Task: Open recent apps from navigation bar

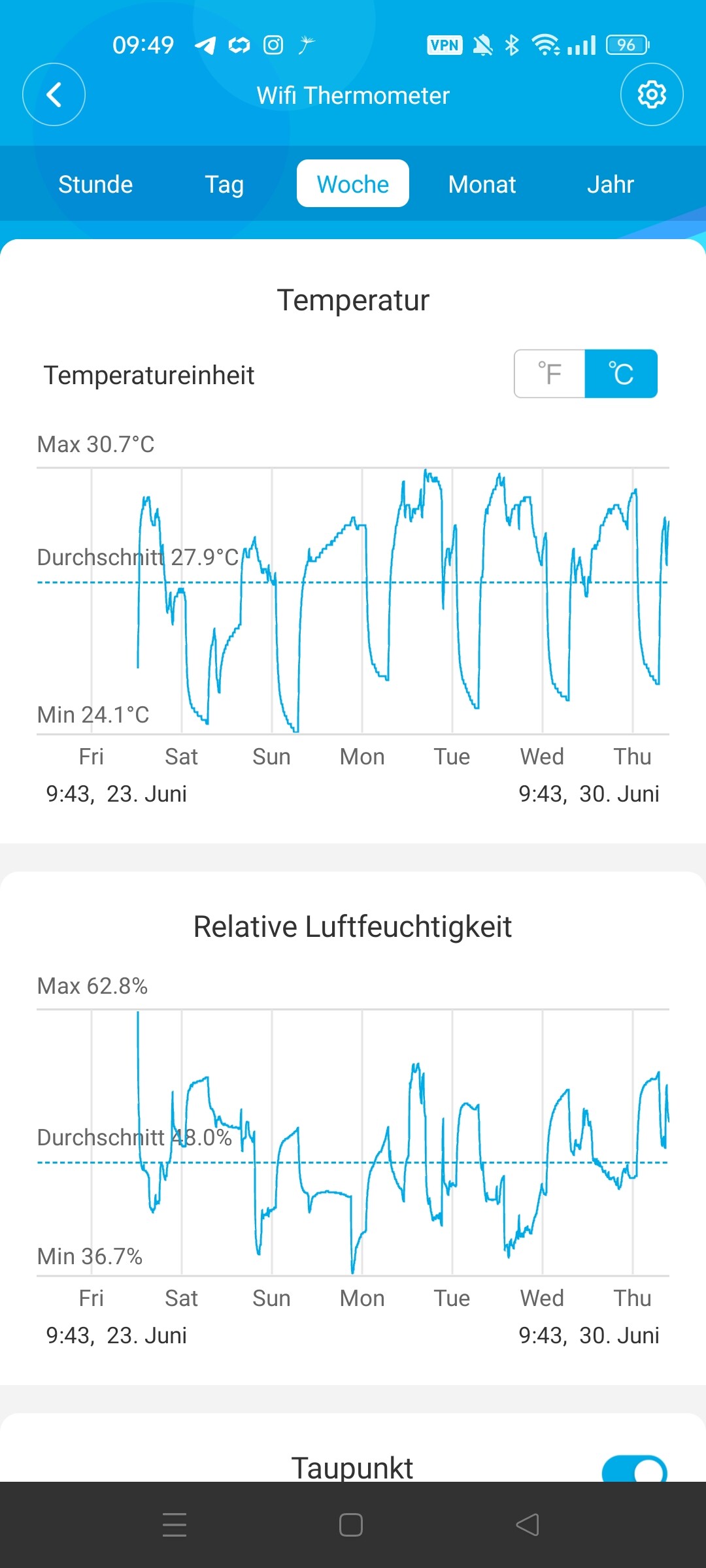Action: pyautogui.click(x=175, y=1525)
